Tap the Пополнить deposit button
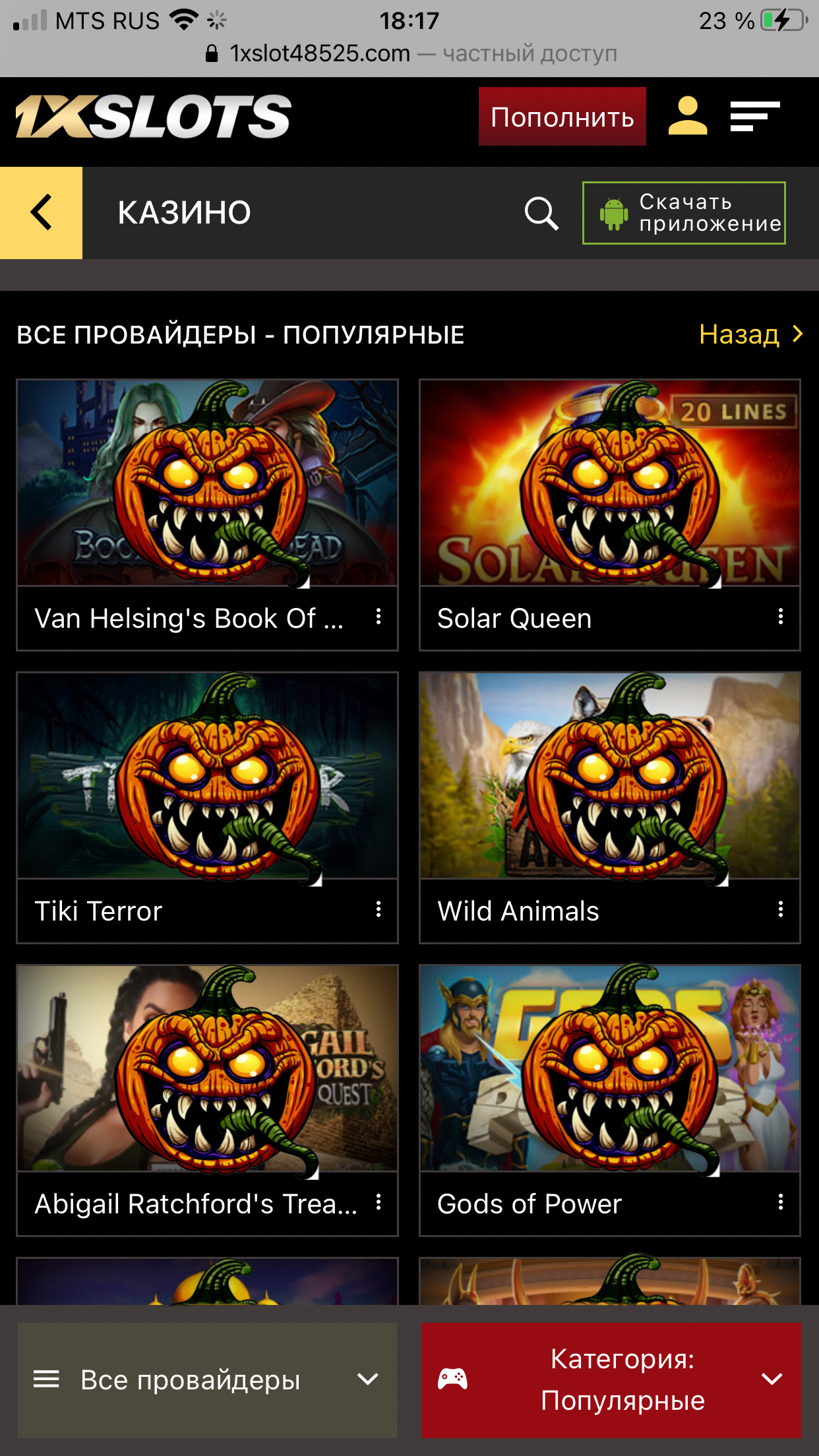The image size is (819, 1456). pyautogui.click(x=562, y=117)
